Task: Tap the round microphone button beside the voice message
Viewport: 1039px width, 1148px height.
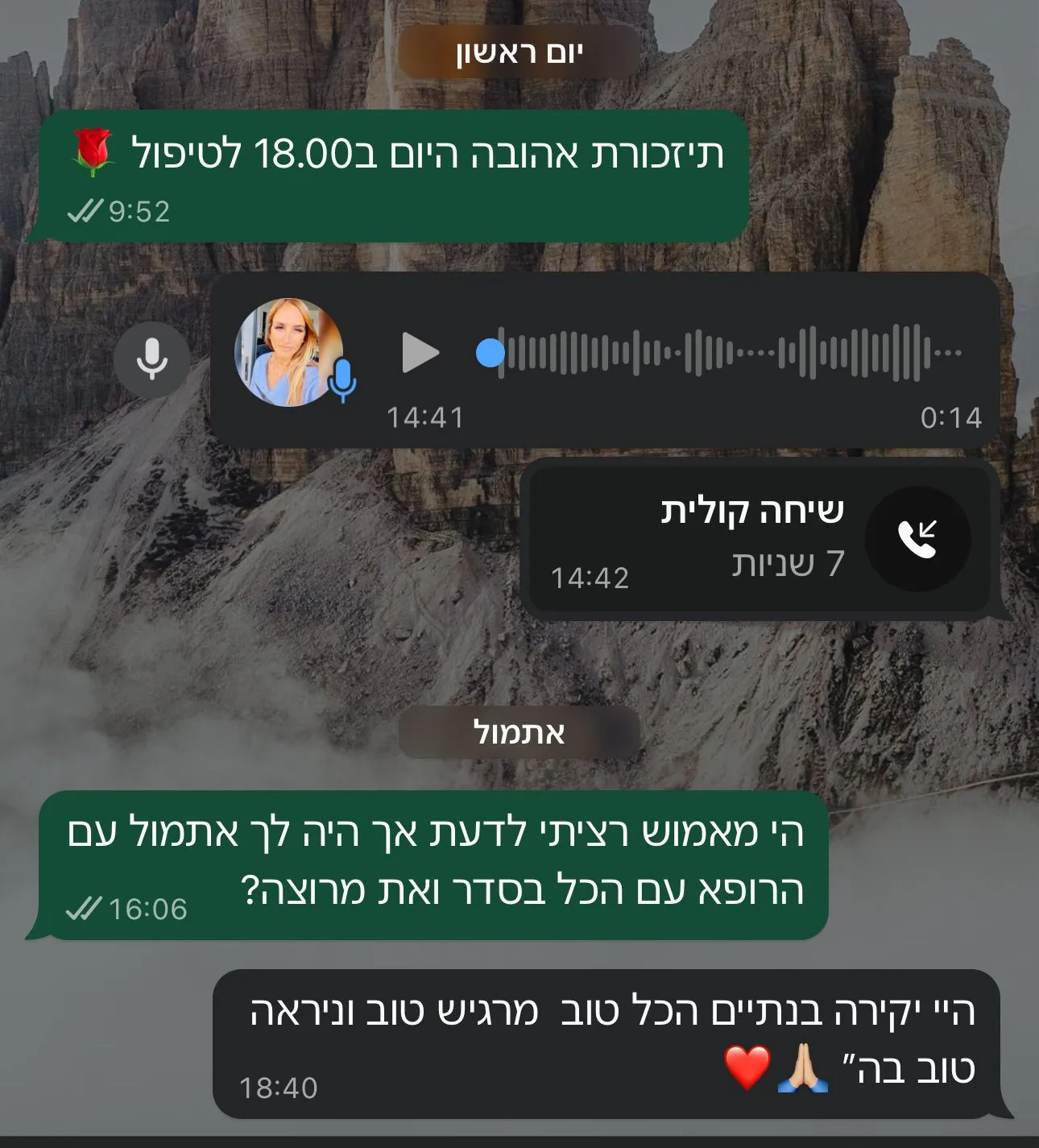Action: (152, 358)
